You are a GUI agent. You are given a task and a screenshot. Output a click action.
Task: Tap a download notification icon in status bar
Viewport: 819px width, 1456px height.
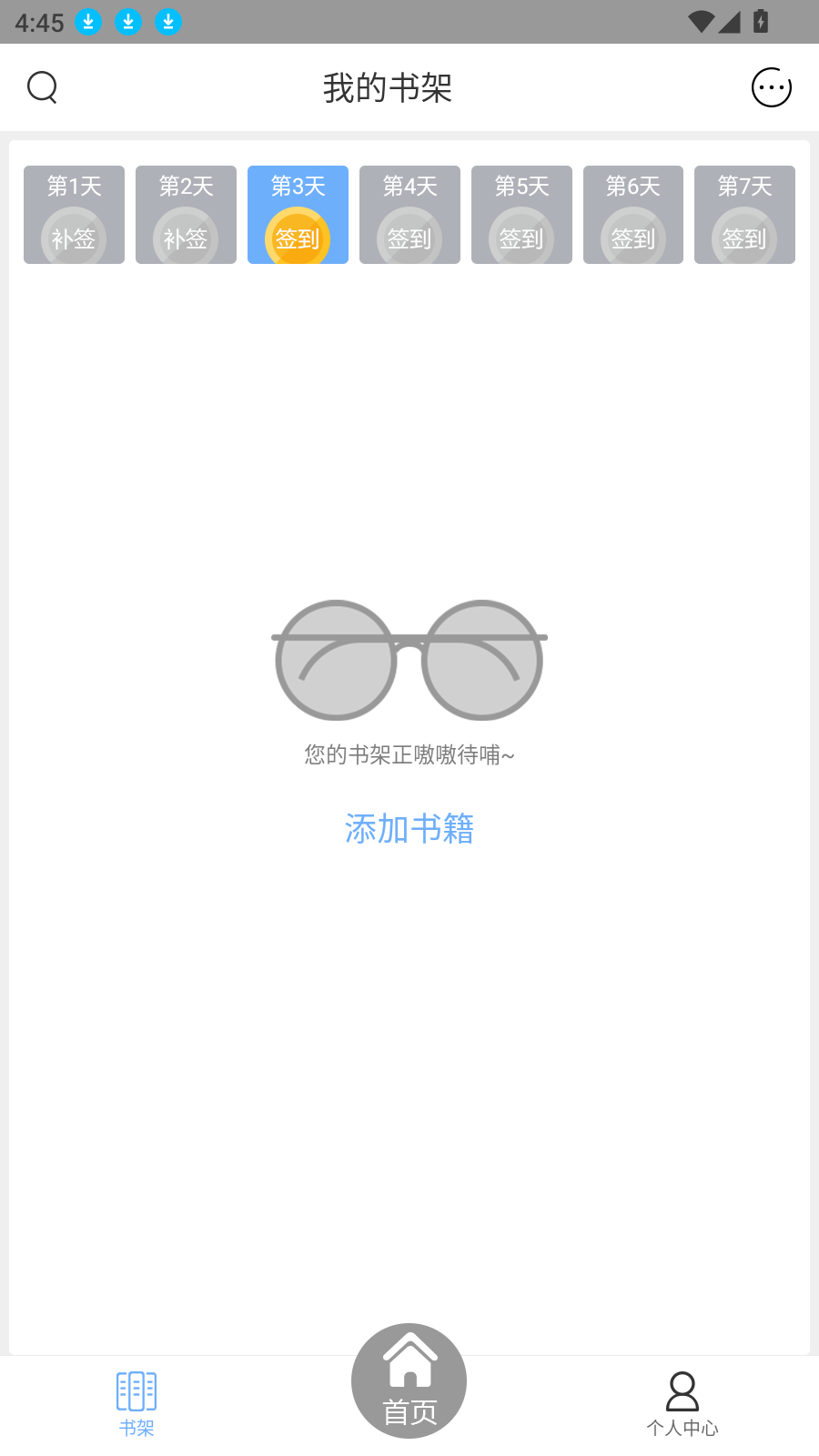pos(88,22)
